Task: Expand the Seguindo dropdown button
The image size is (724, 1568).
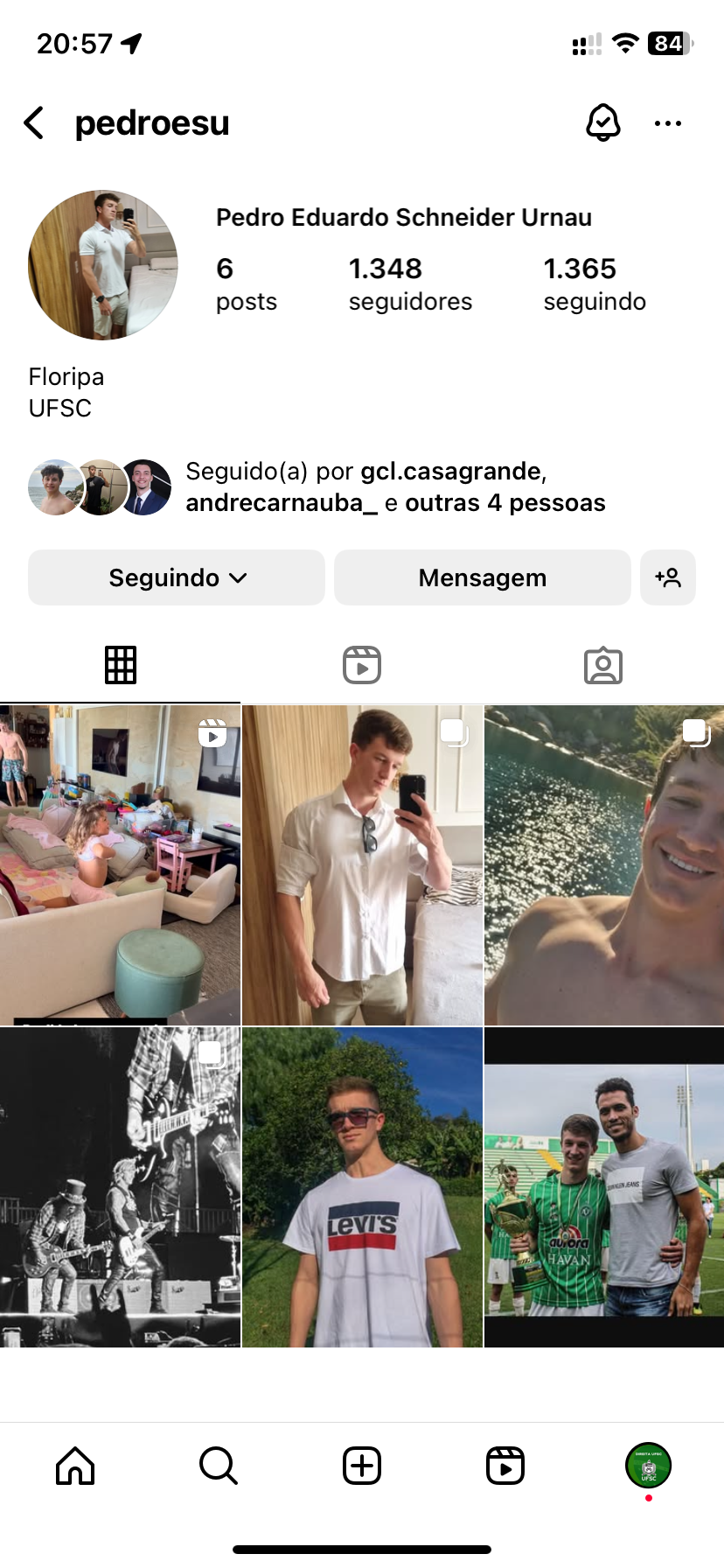Action: click(177, 577)
